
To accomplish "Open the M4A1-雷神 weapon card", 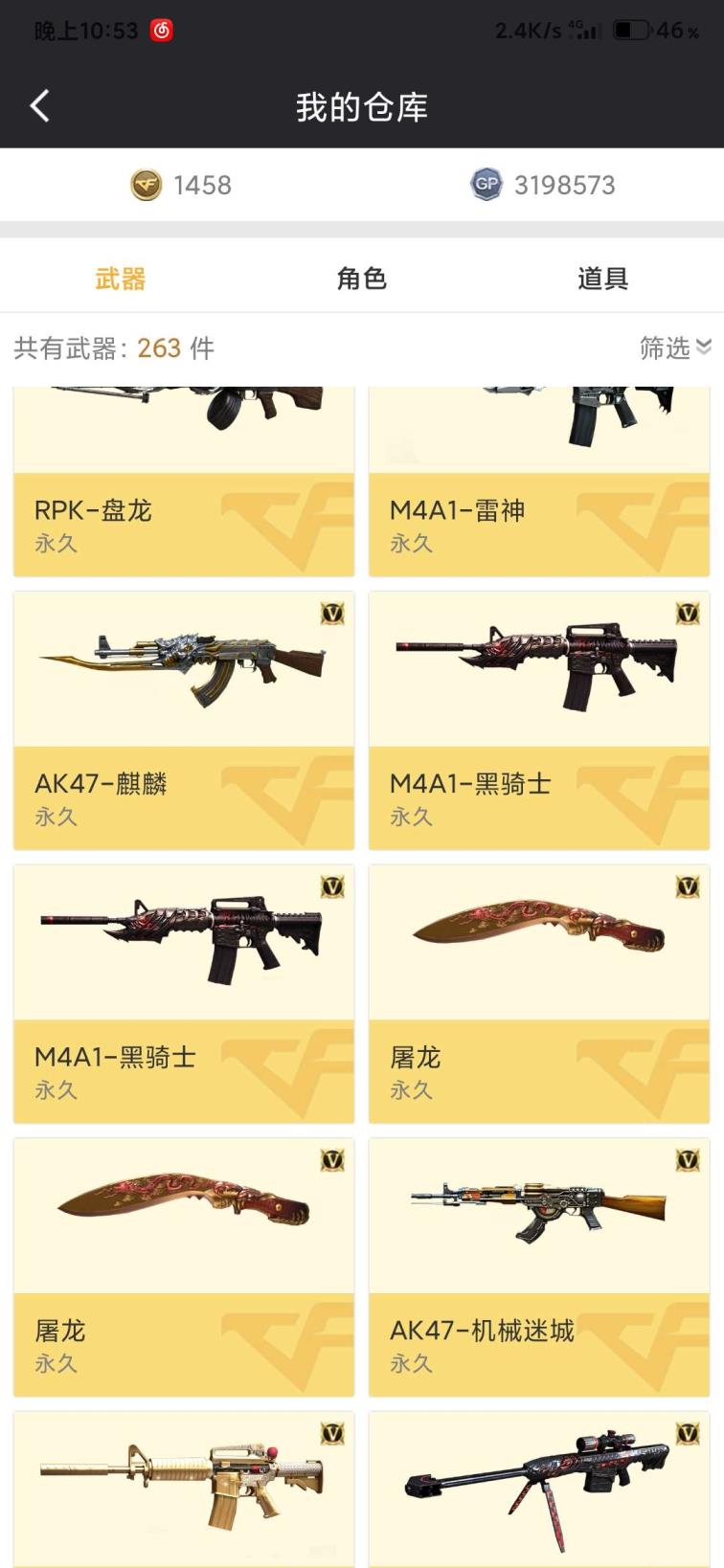I will (x=539, y=483).
